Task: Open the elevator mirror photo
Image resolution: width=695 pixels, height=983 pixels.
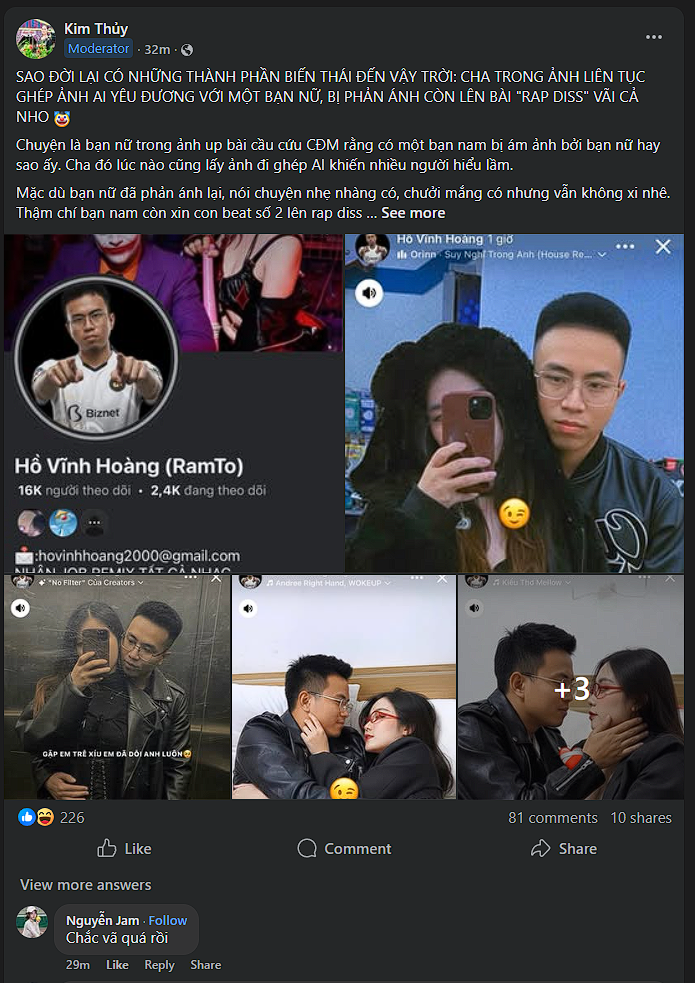Action: [115, 685]
